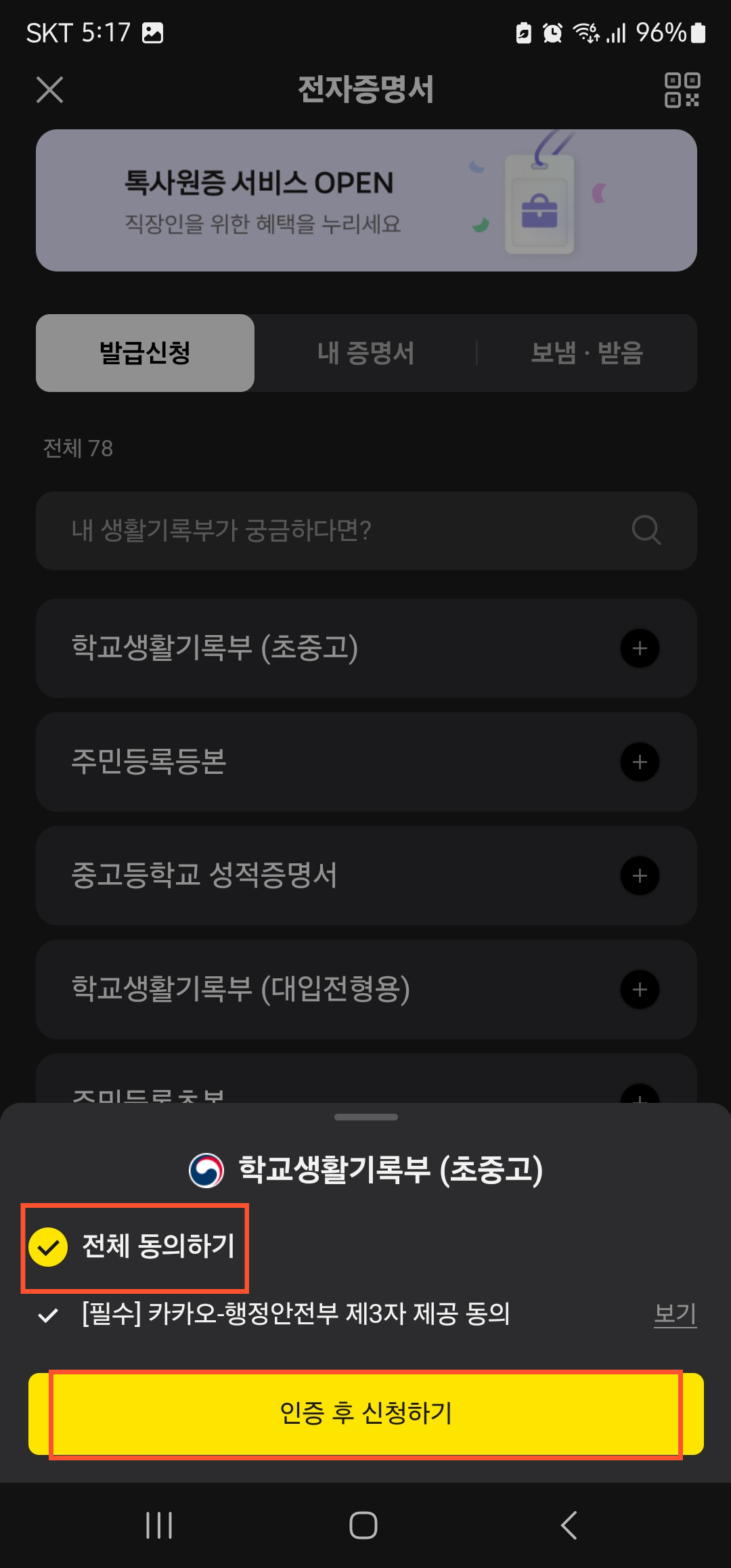Open the QR code scanner icon
Screen dimensions: 731x1568
click(x=682, y=91)
